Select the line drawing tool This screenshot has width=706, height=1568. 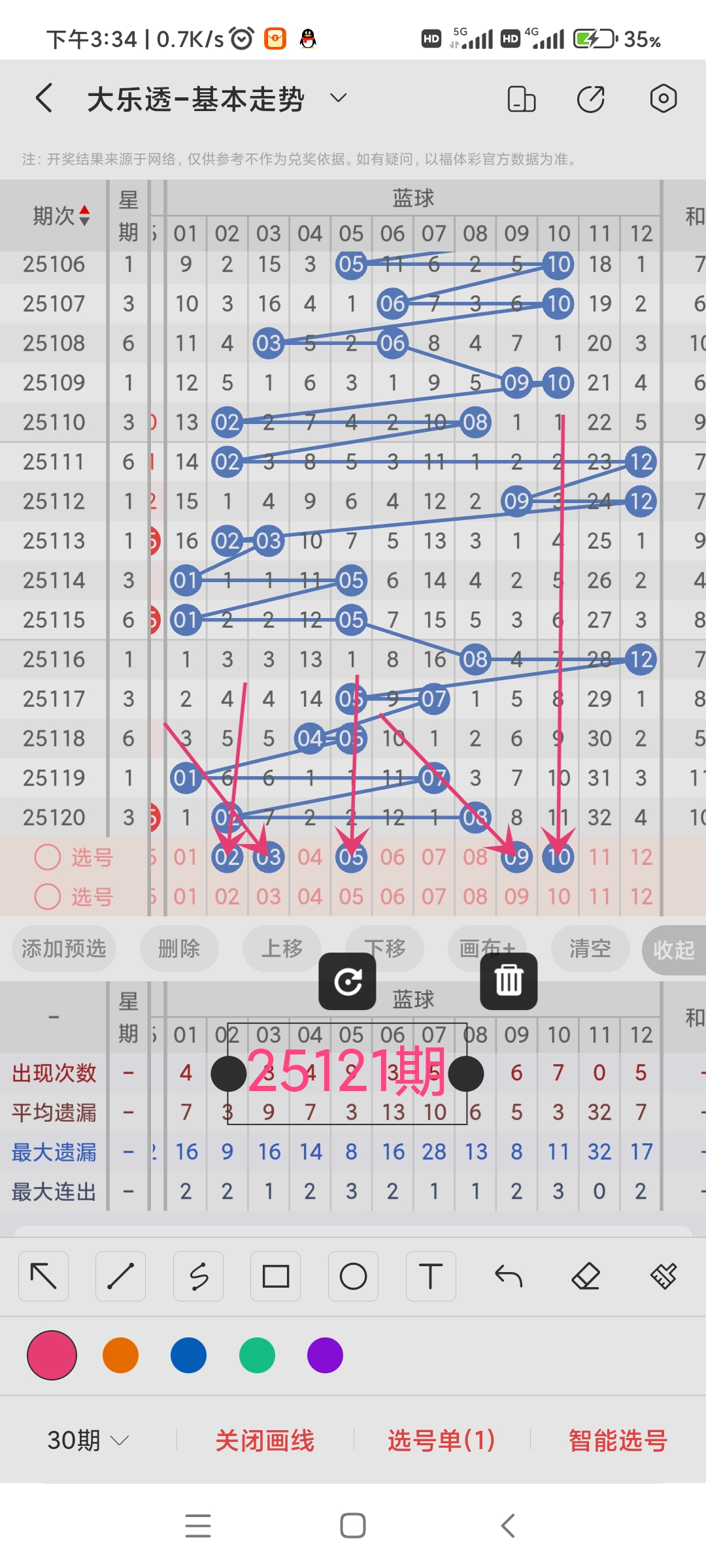(120, 1276)
